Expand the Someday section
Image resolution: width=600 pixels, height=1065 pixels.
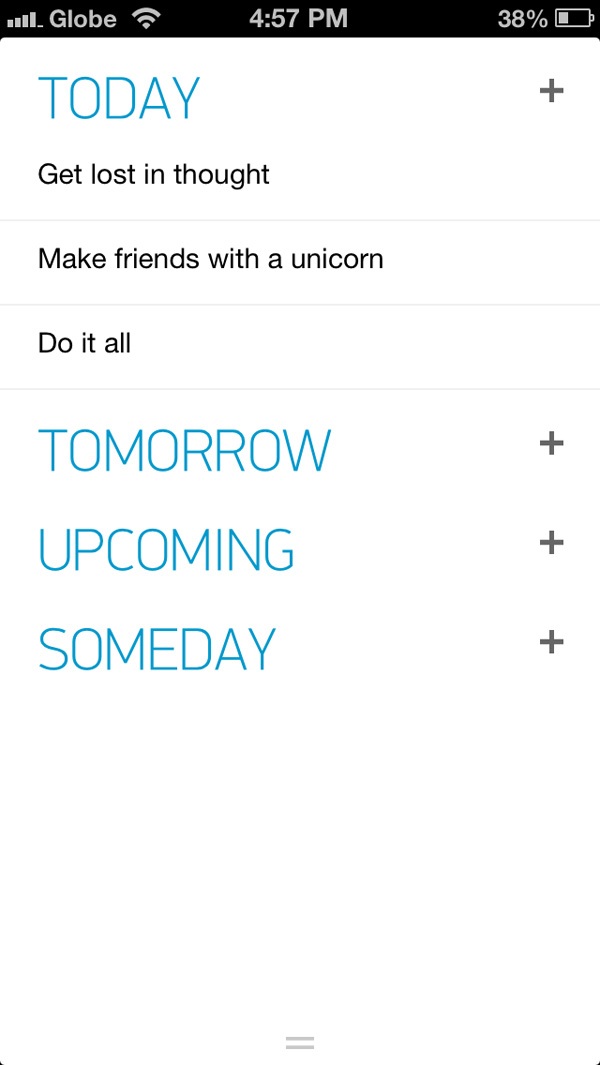(x=156, y=649)
